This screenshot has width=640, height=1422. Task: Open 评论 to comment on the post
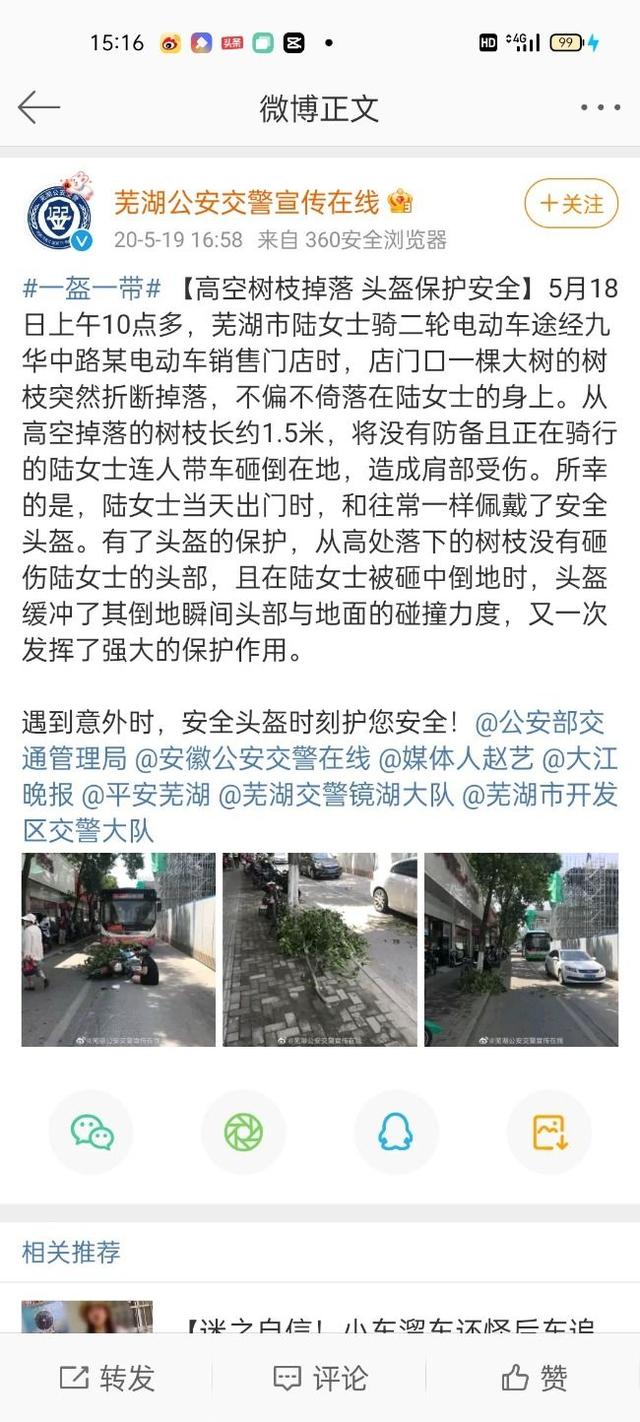point(320,1378)
